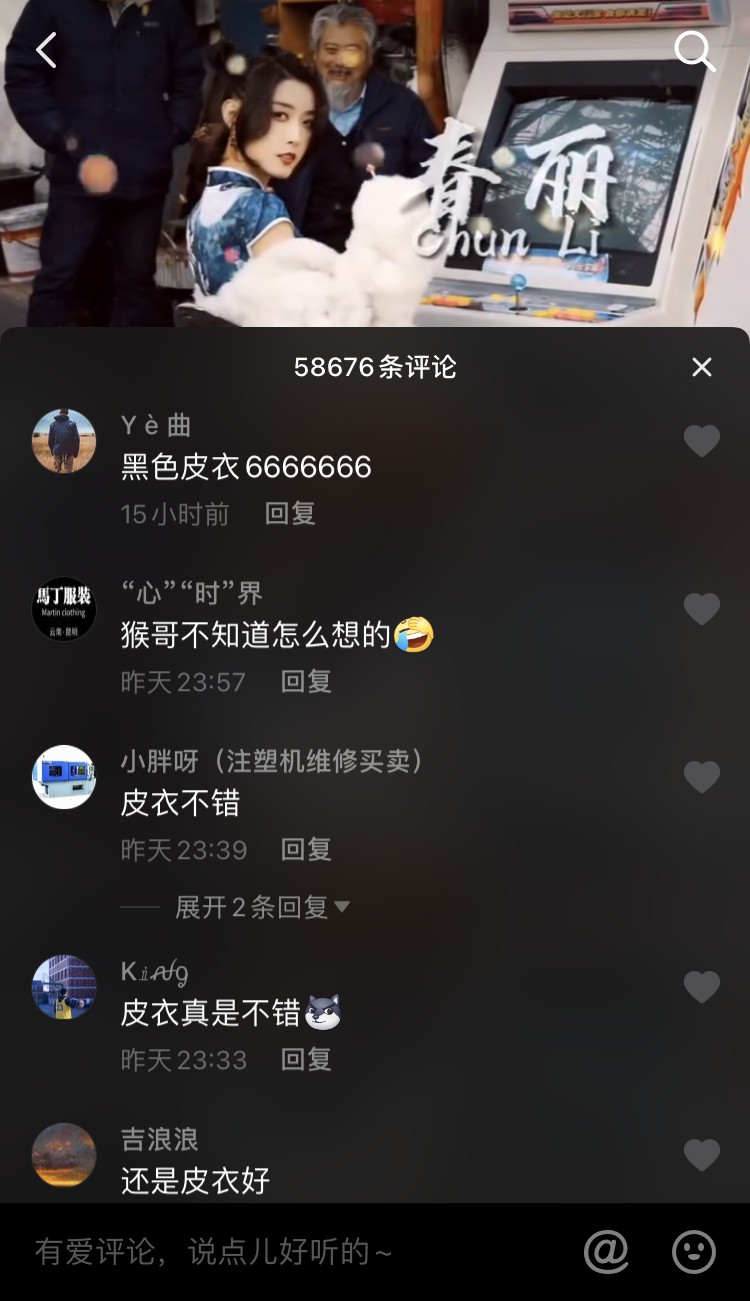Viewport: 750px width, 1301px height.
Task: Reply to the 皮衣真是不错 comment
Action: [x=306, y=1060]
